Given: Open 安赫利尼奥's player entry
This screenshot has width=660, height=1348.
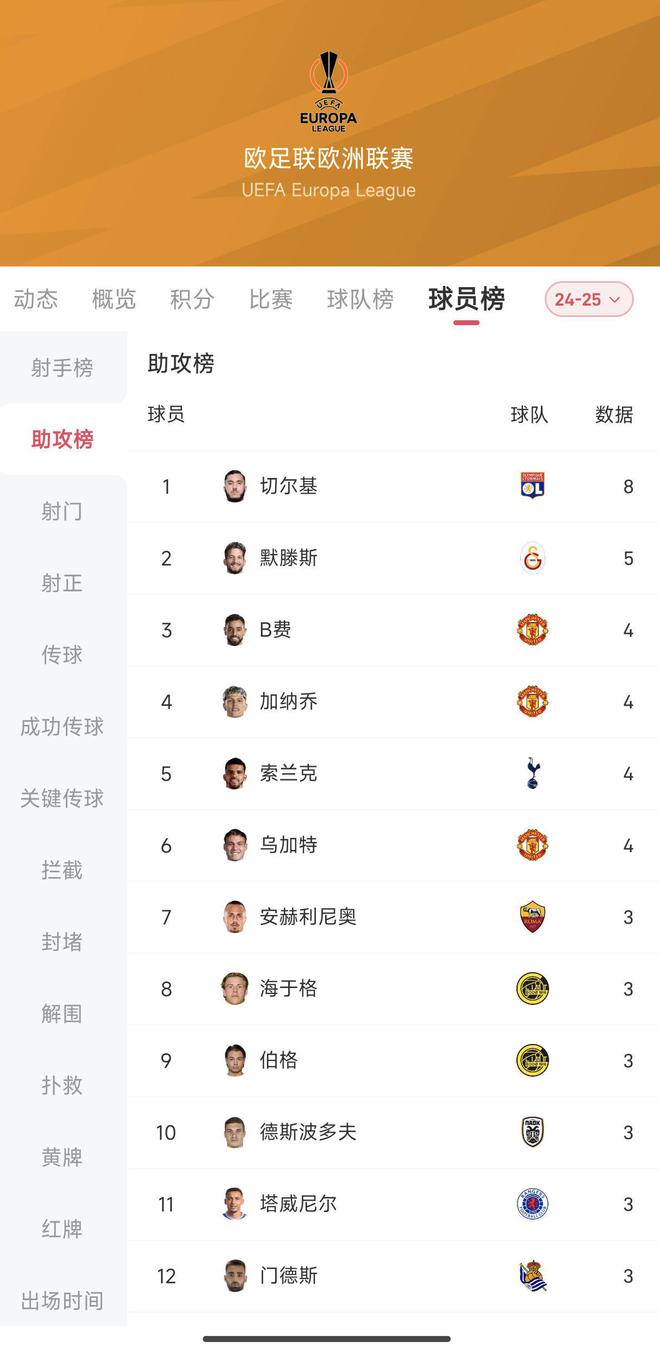Looking at the screenshot, I should coord(308,917).
